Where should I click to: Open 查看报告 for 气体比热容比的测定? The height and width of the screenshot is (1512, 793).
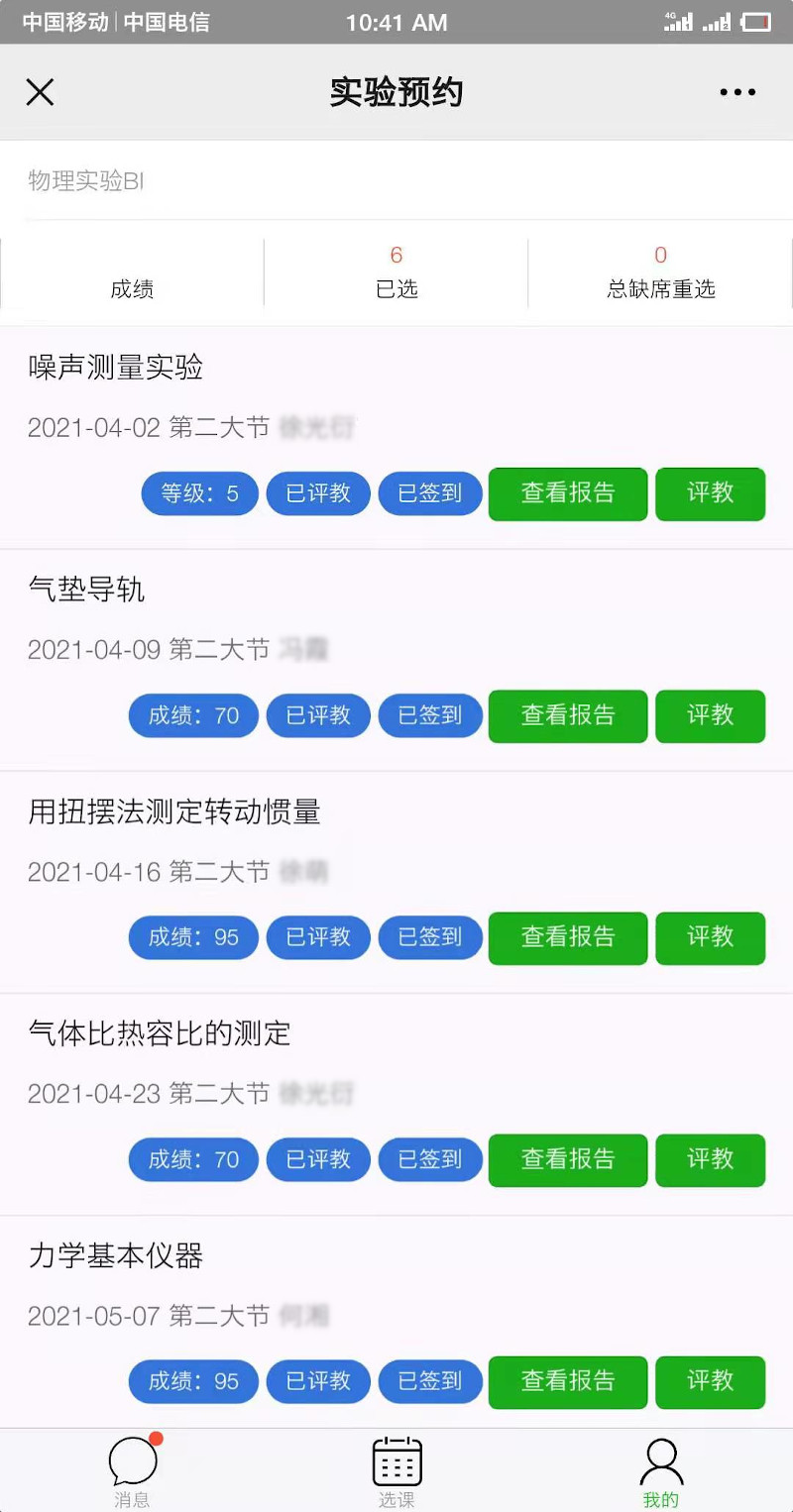tap(568, 1159)
